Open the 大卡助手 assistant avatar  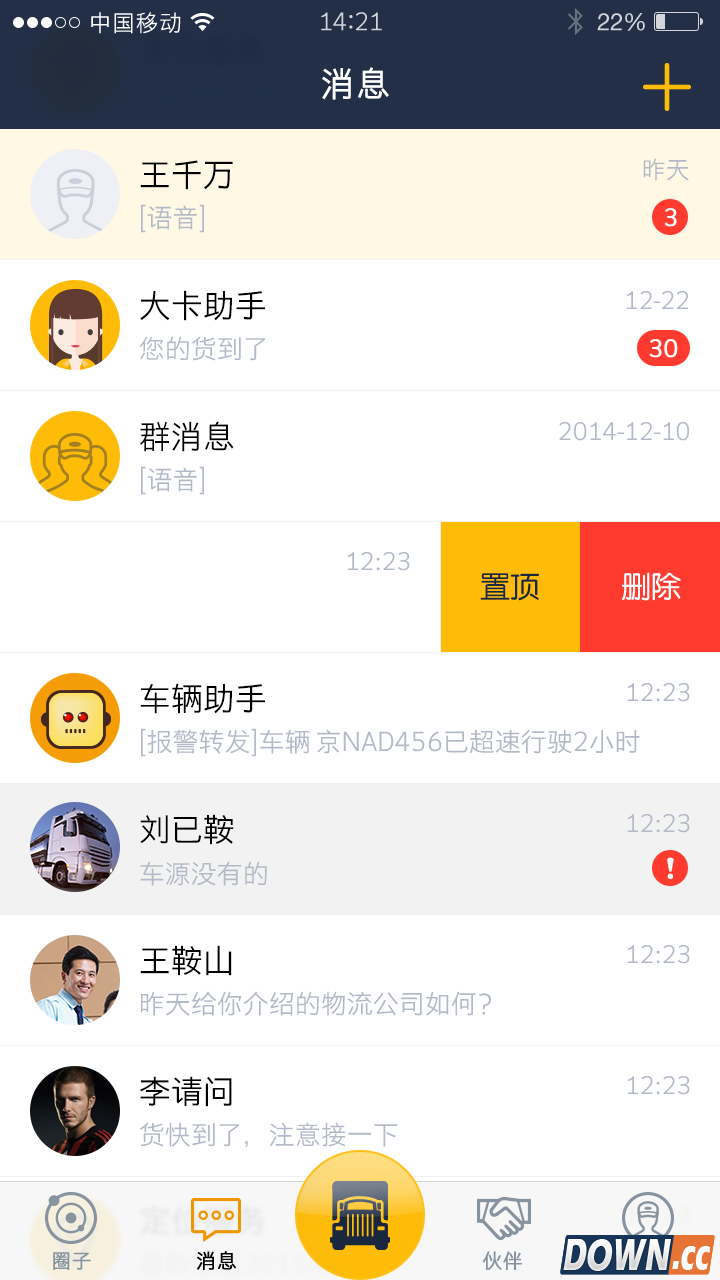pos(75,325)
